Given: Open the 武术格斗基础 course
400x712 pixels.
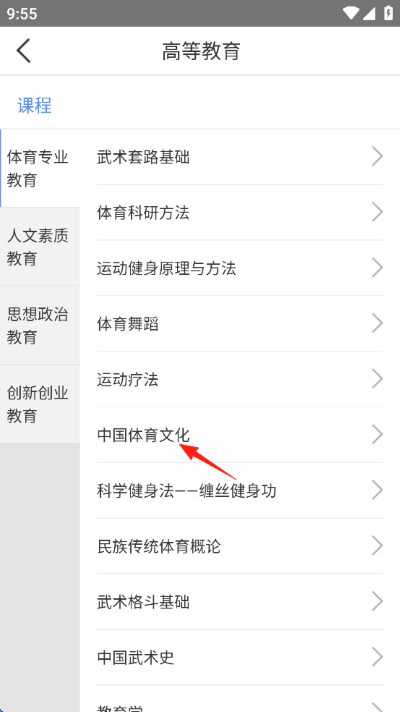Looking at the screenshot, I should 240,602.
